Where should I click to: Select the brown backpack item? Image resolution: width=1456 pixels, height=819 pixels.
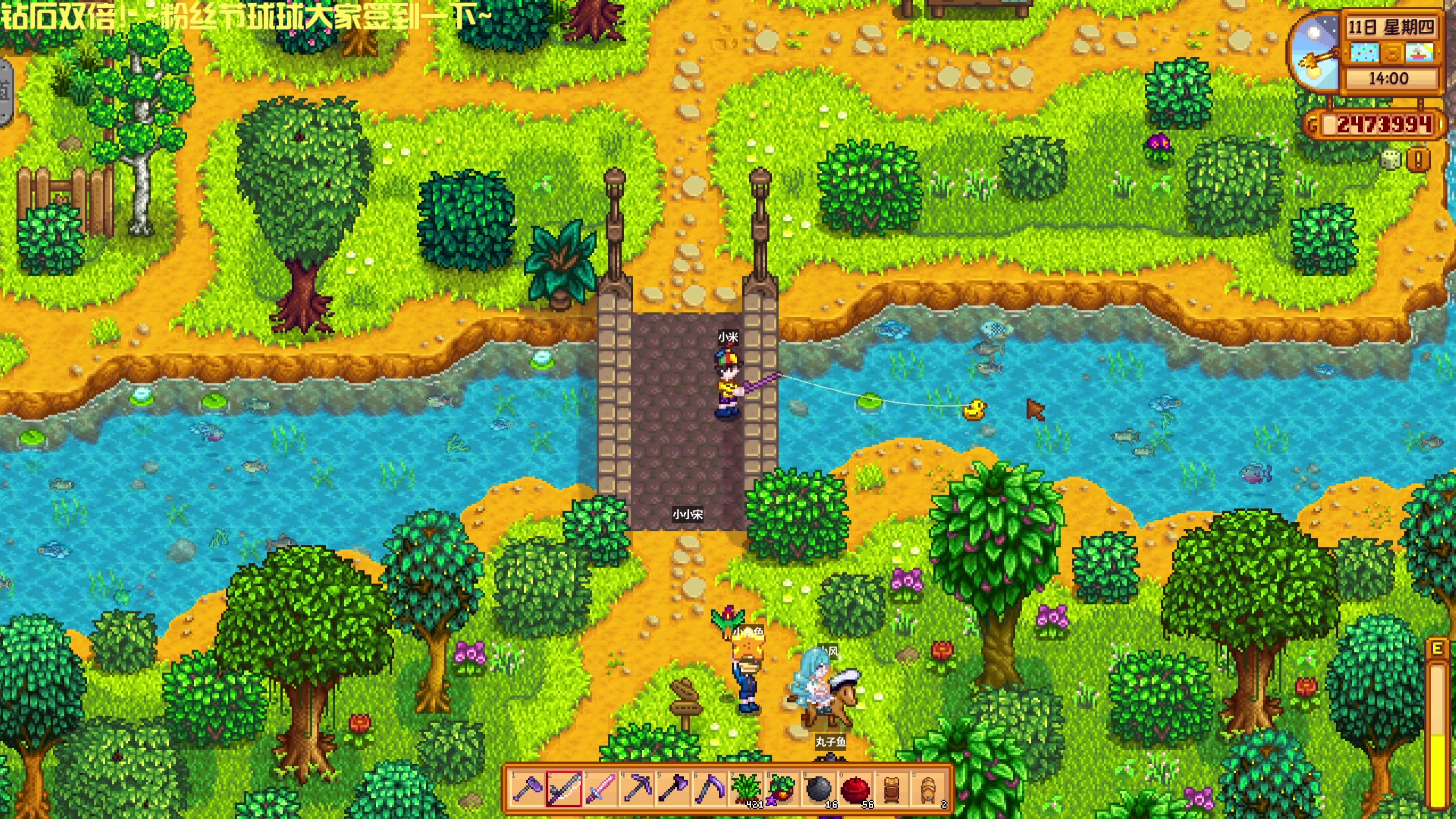[x=891, y=789]
